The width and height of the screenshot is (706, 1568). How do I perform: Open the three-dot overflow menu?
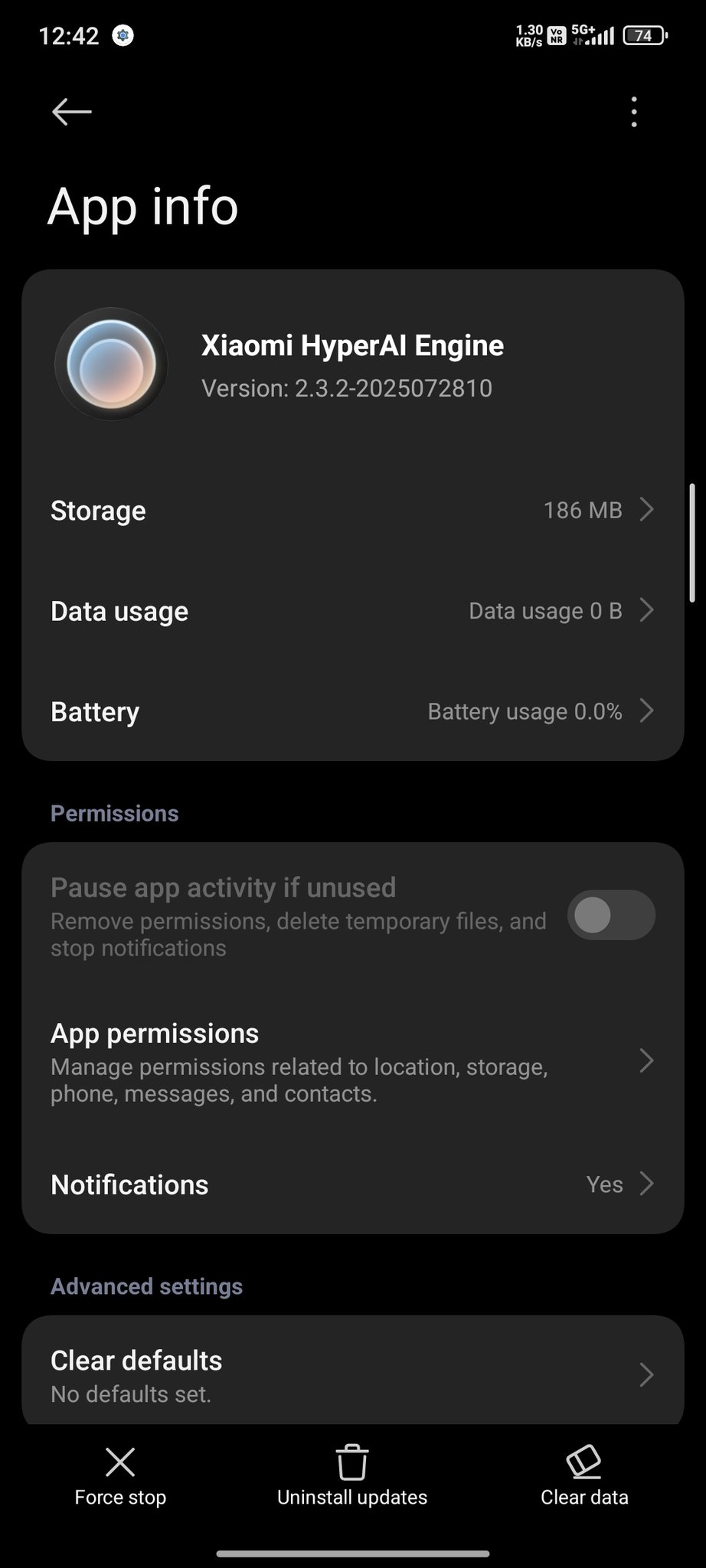click(633, 112)
